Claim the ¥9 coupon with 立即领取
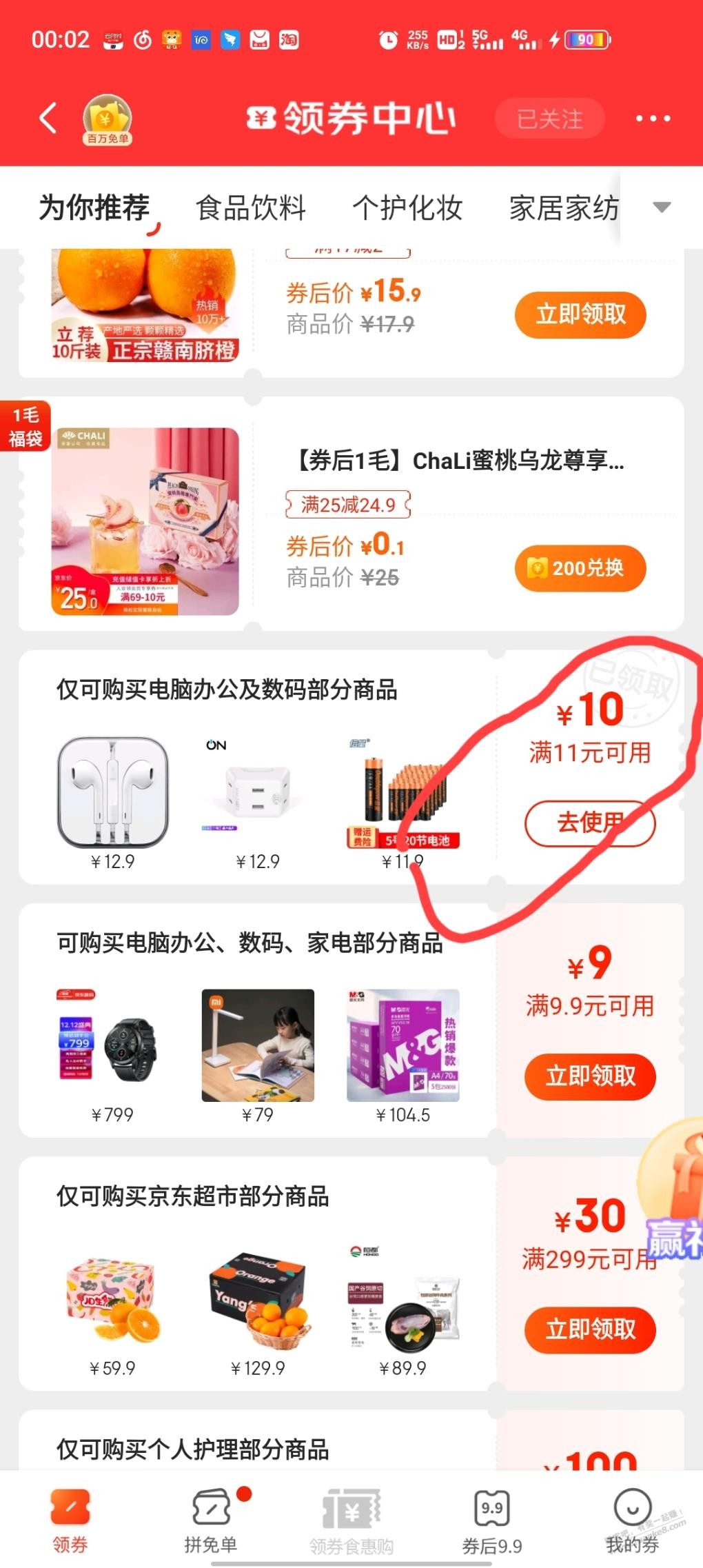Image resolution: width=703 pixels, height=1568 pixels. coord(590,1076)
